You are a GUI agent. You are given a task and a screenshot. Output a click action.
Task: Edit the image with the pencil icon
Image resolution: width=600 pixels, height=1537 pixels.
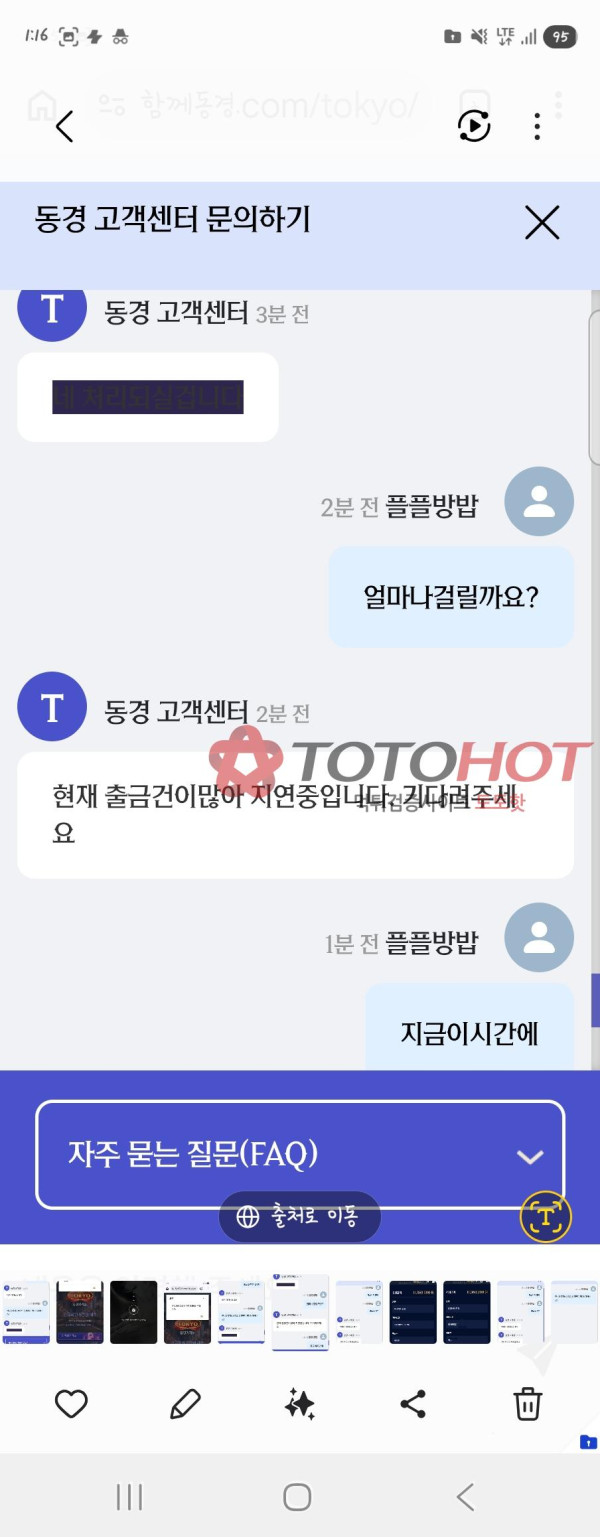click(x=185, y=1404)
